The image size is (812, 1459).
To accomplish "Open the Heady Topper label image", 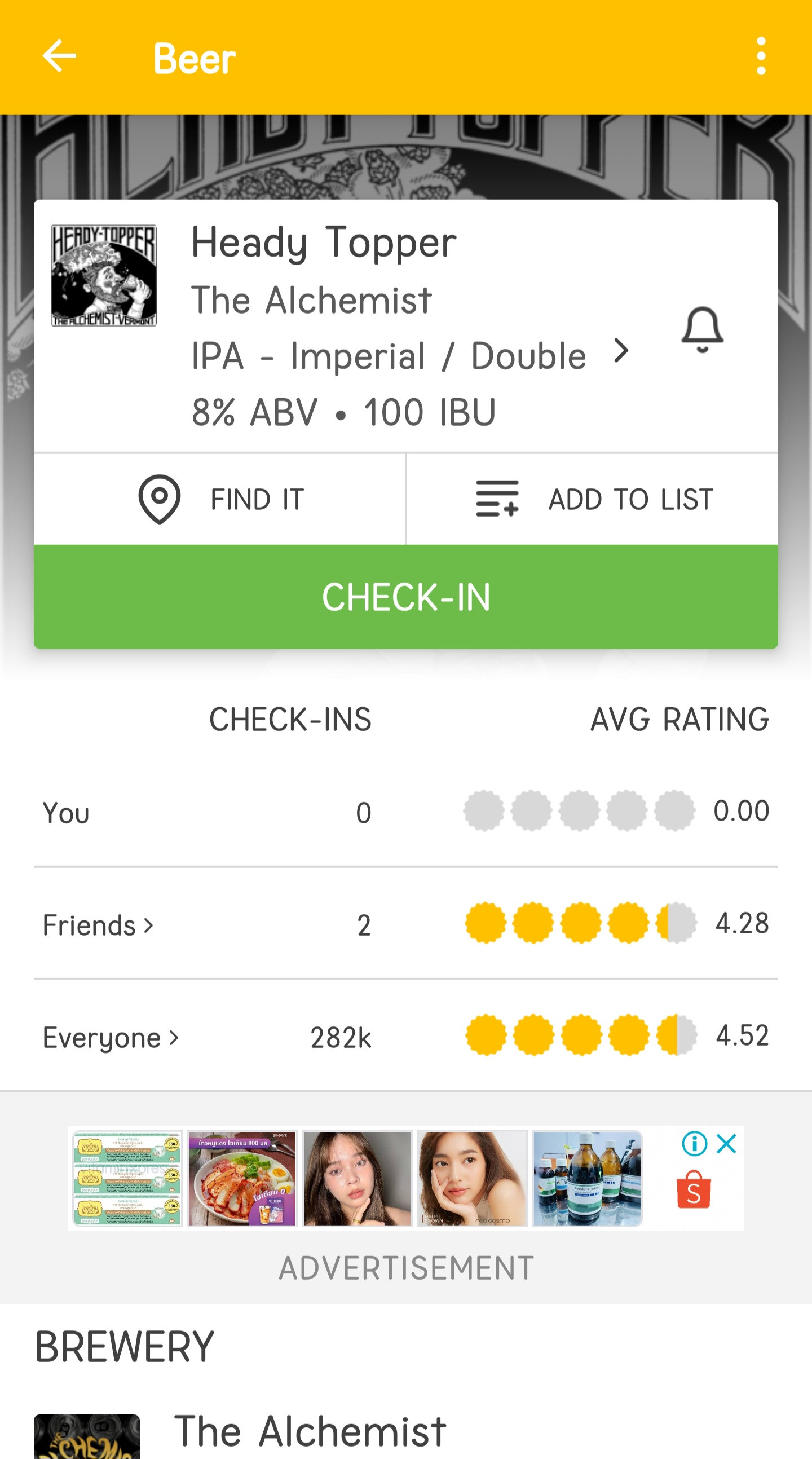I will click(104, 276).
